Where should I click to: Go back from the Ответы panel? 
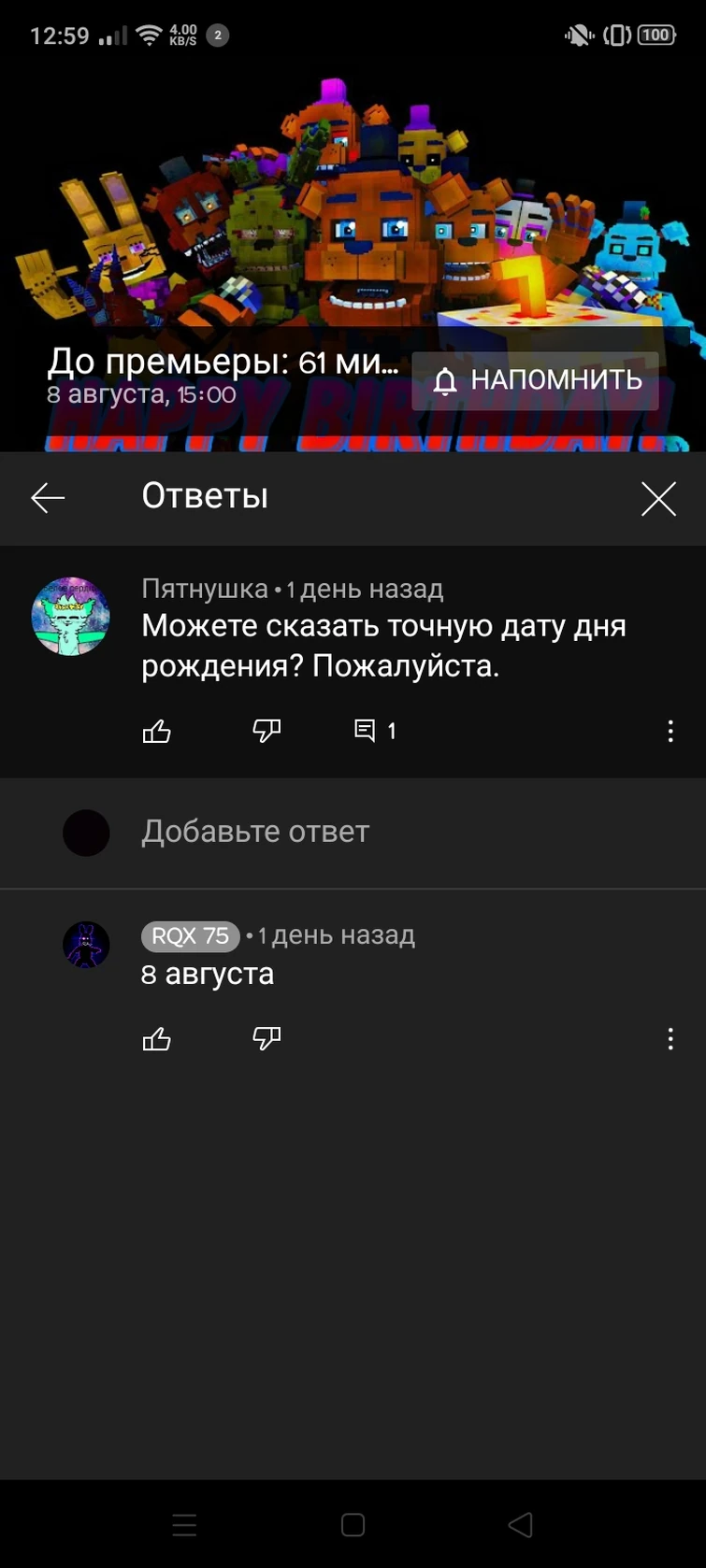pos(48,498)
